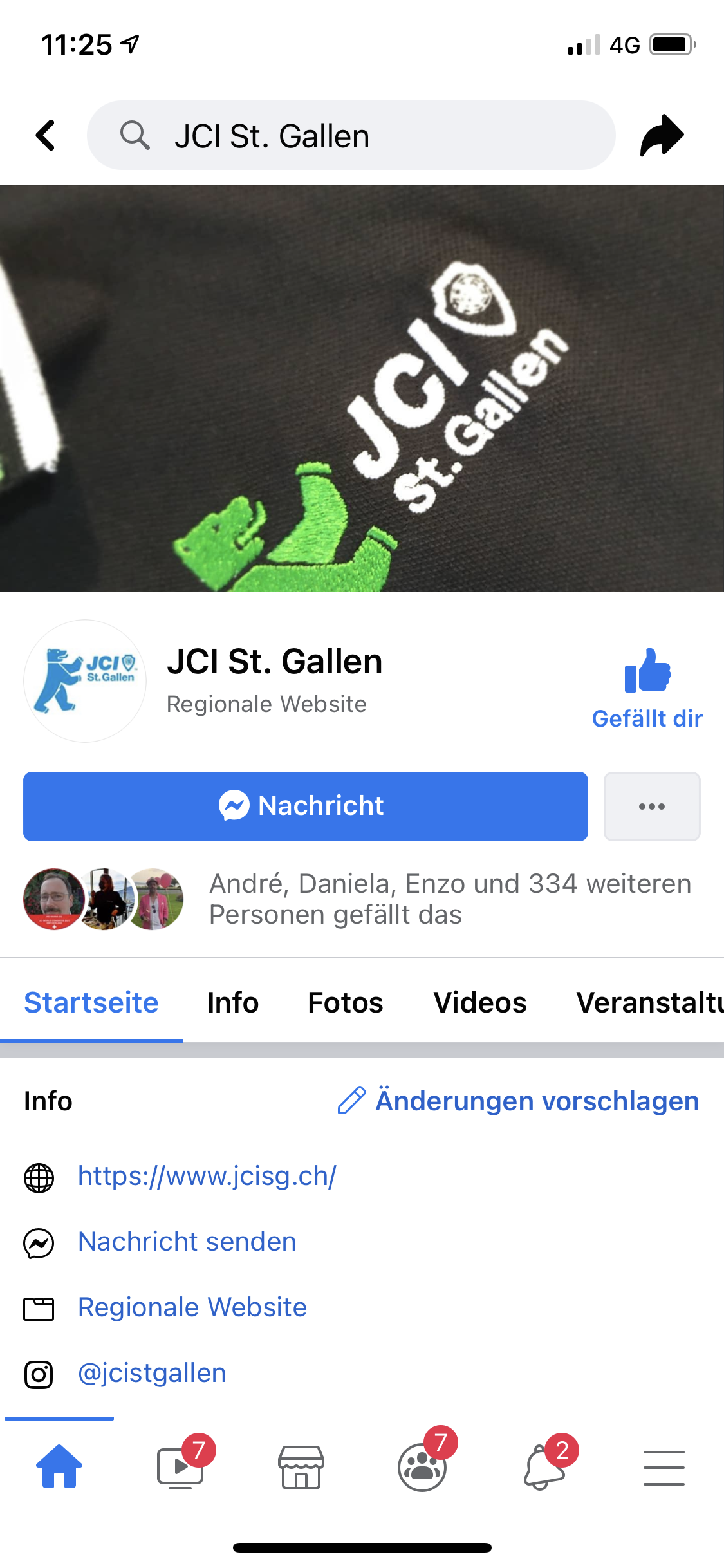Screen dimensions: 724x1568
Task: Tap the Nachricht senden link
Action: click(187, 1242)
